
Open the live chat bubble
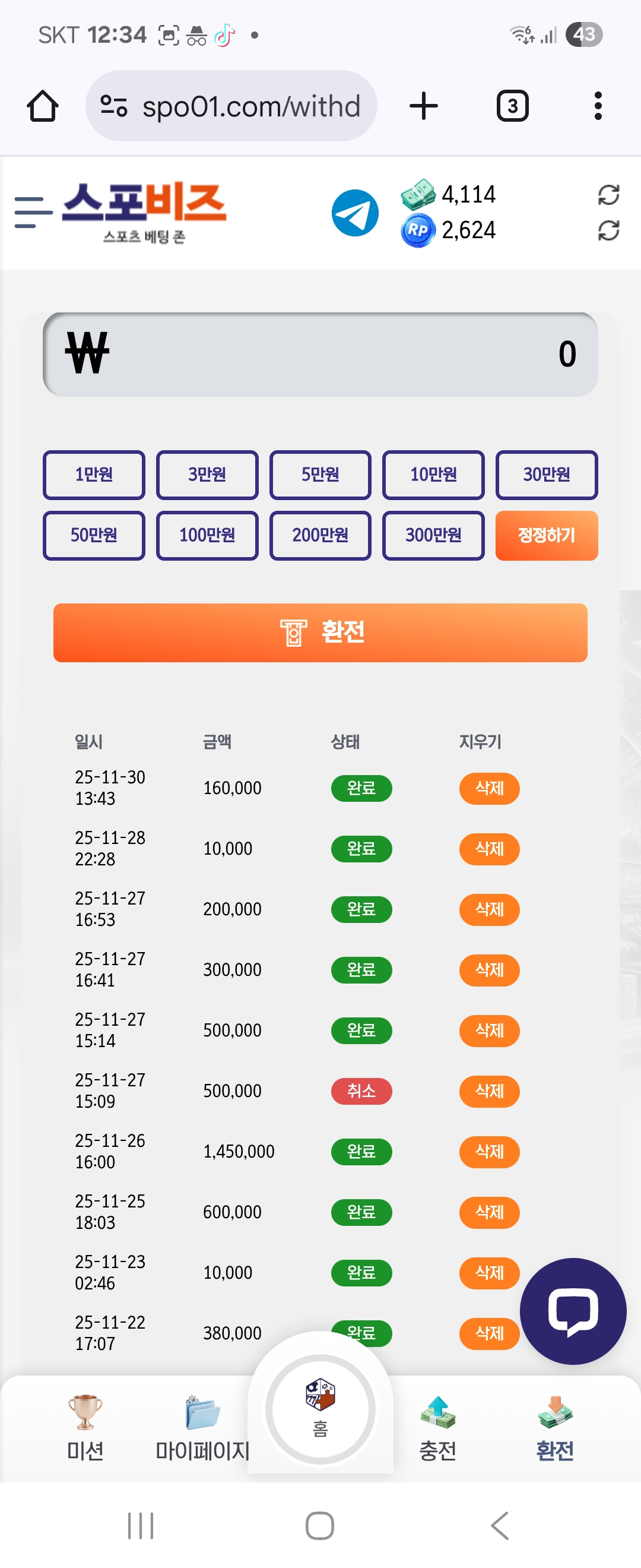point(572,1311)
